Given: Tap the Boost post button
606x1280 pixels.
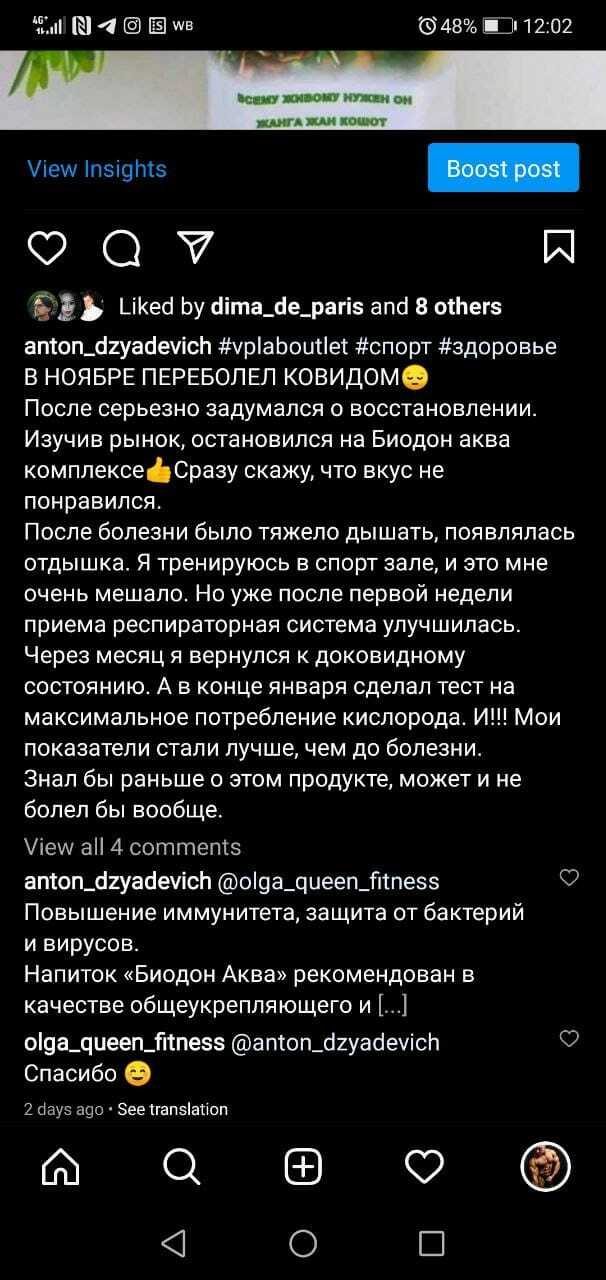Looking at the screenshot, I should coord(503,168).
